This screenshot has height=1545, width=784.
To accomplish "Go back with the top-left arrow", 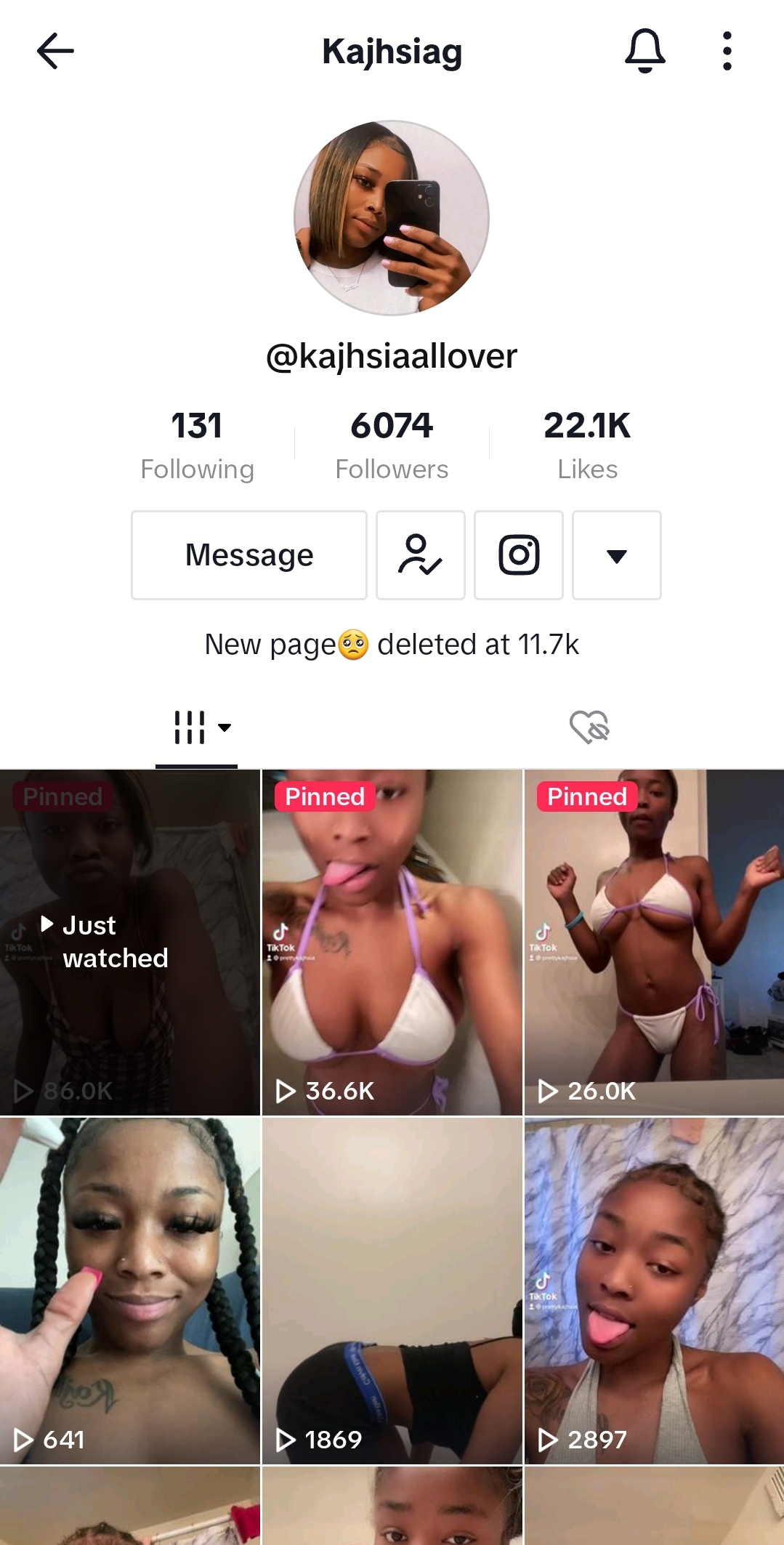I will 55,51.
